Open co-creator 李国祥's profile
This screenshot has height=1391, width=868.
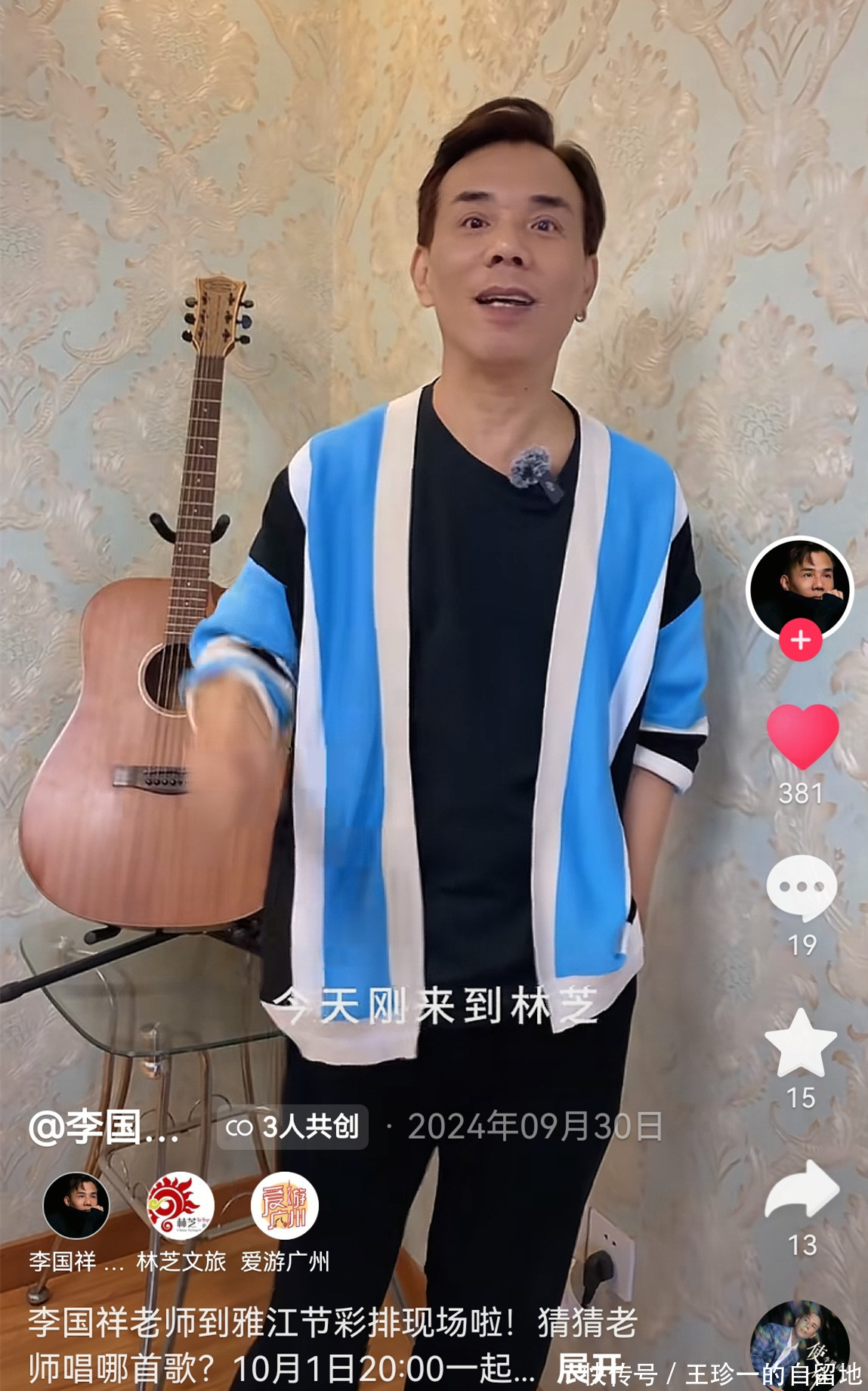(76, 1206)
